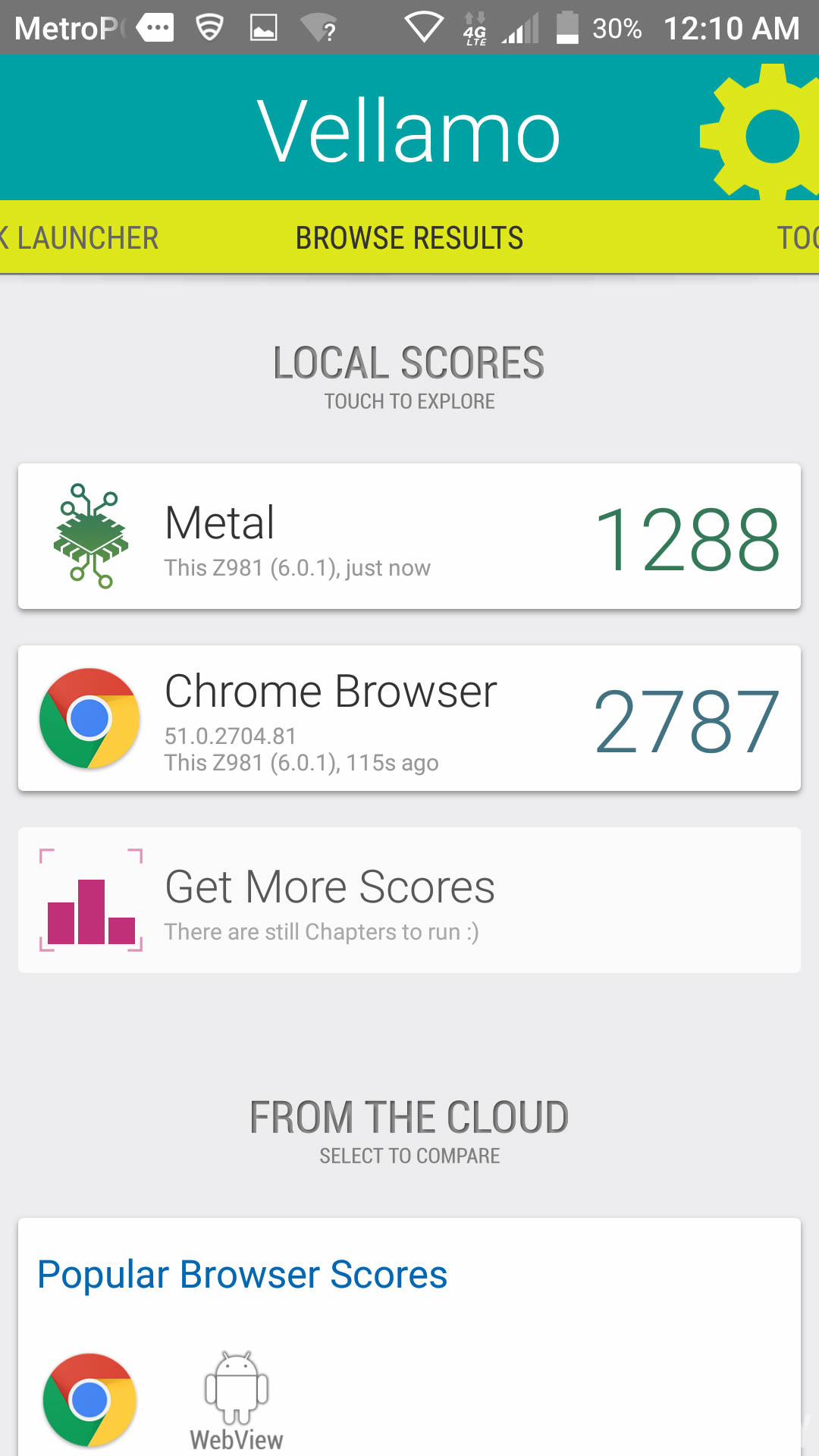819x1456 pixels.
Task: Switch to the Launcher tab
Action: point(82,238)
